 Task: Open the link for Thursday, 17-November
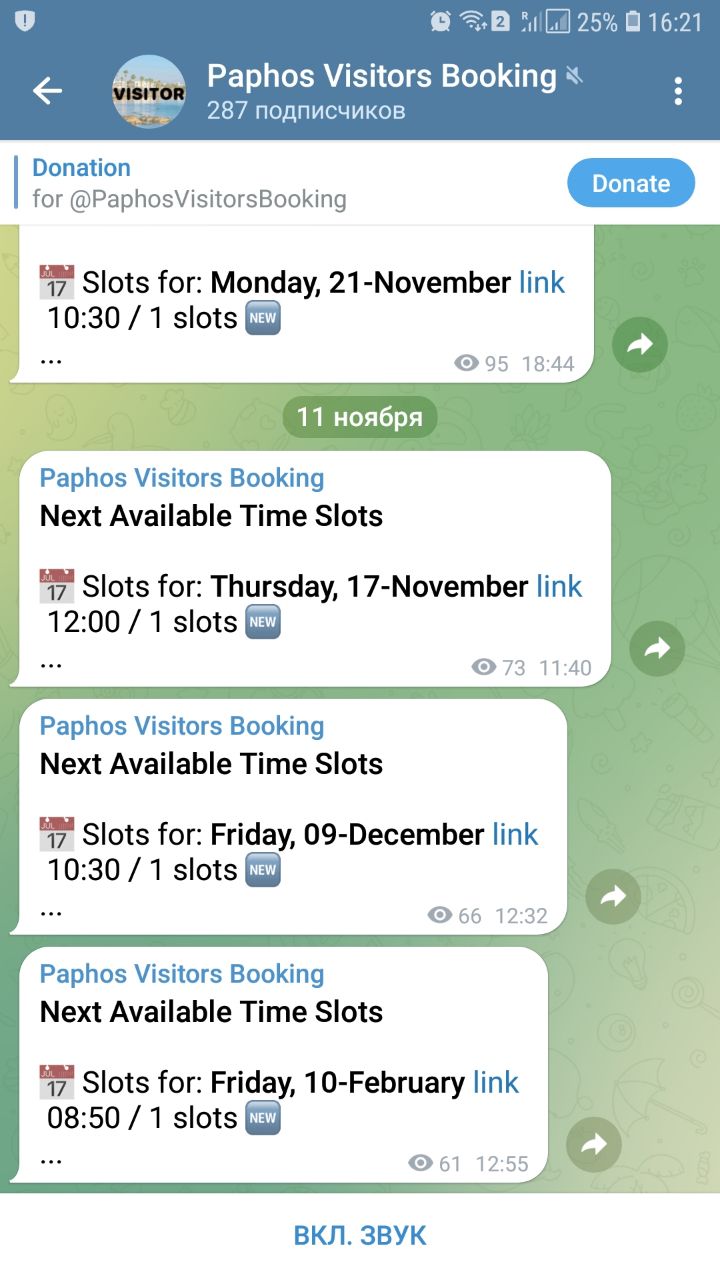[x=559, y=587]
